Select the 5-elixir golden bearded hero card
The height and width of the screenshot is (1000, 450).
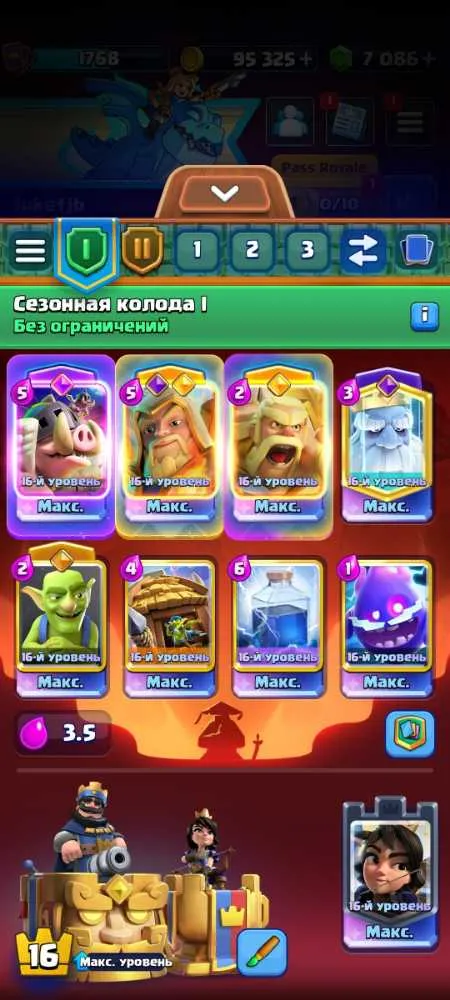170,445
